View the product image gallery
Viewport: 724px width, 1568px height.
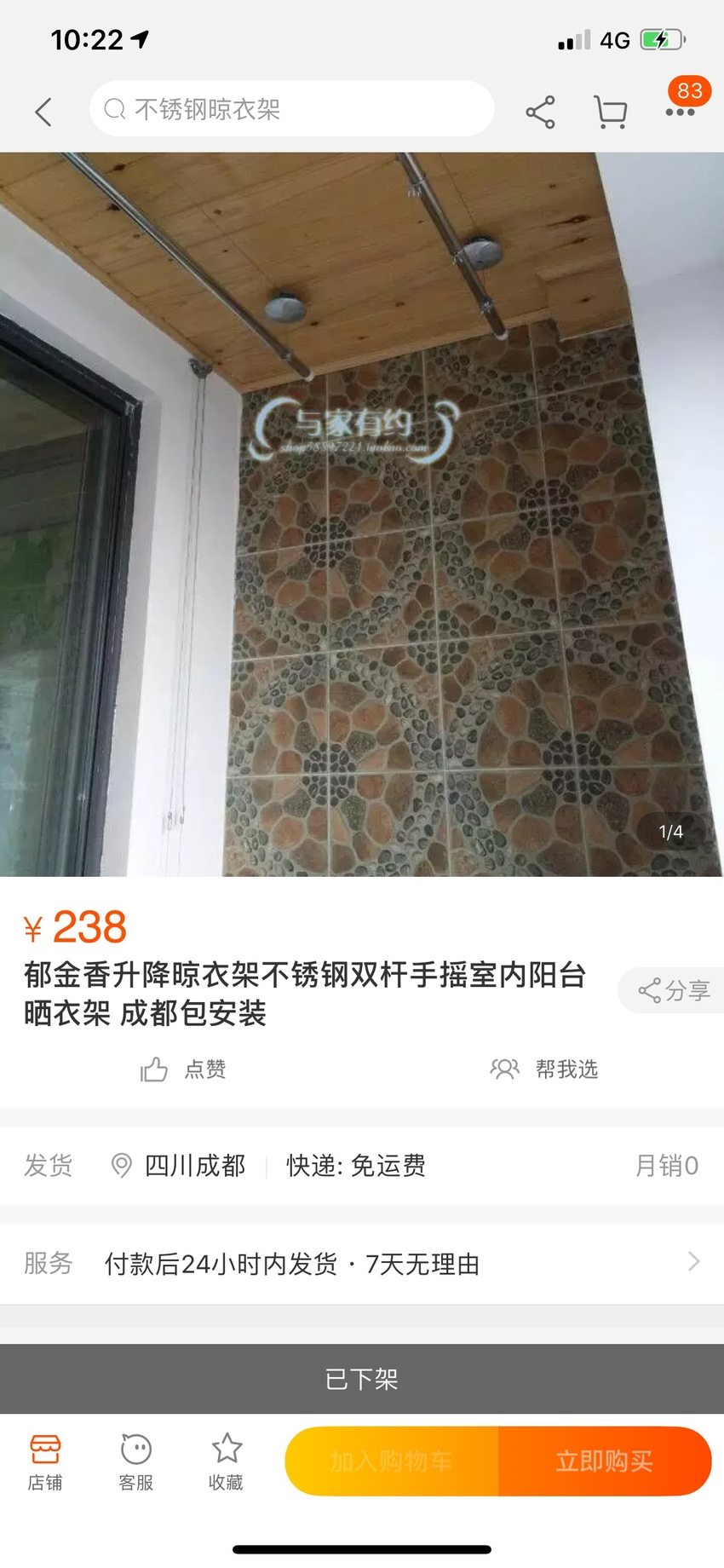pyautogui.click(x=362, y=514)
